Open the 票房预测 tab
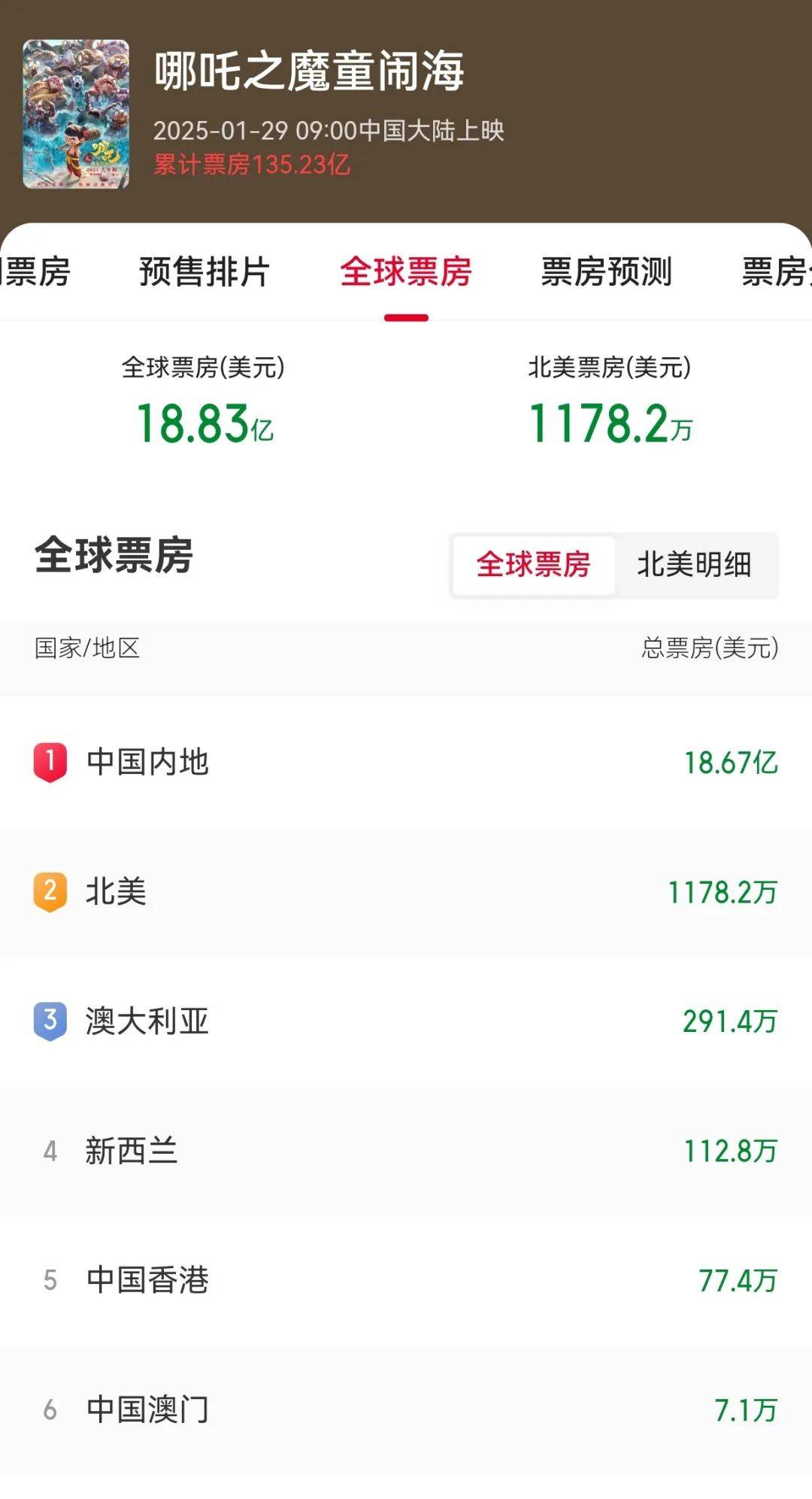Viewport: 812px width, 1499px height. [x=606, y=272]
